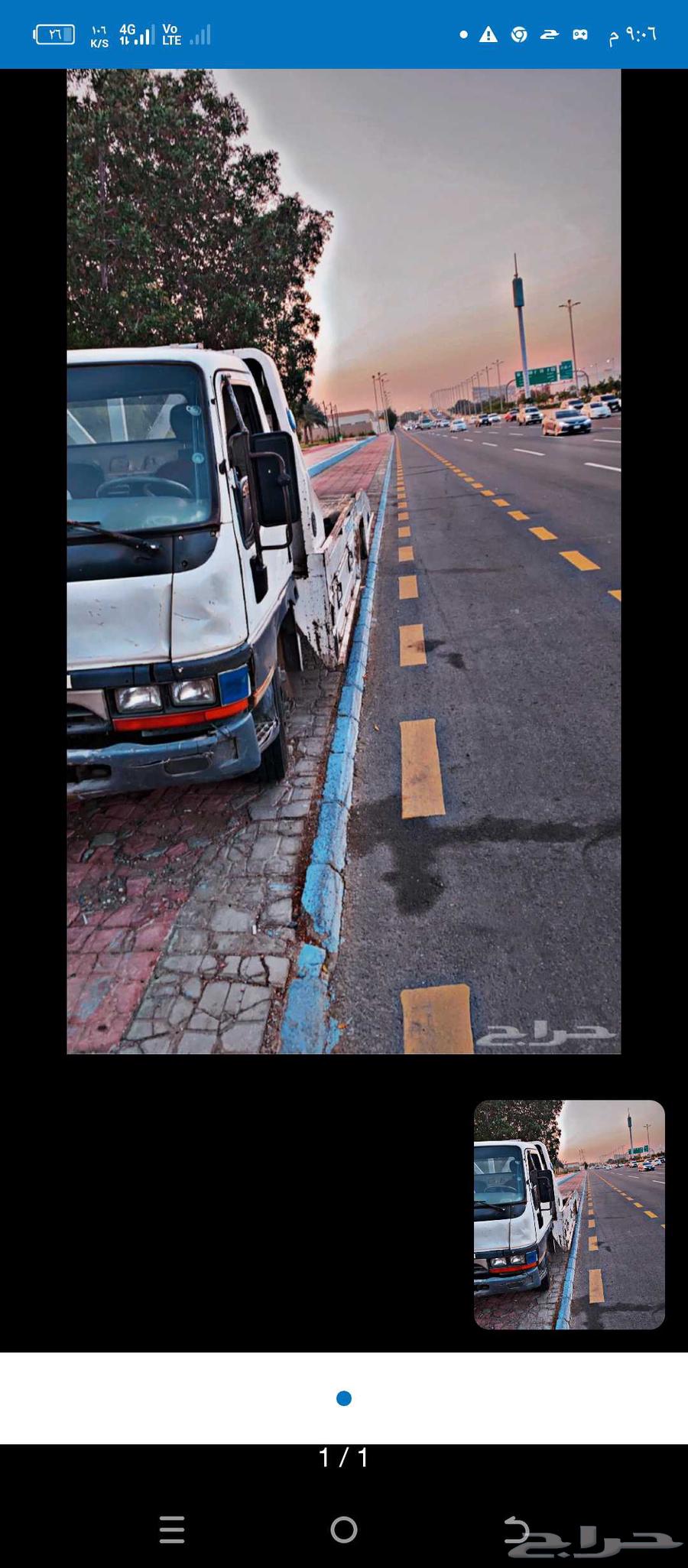Open the truck thumbnail preview
Screen dimensions: 688x1568
pyautogui.click(x=569, y=1214)
